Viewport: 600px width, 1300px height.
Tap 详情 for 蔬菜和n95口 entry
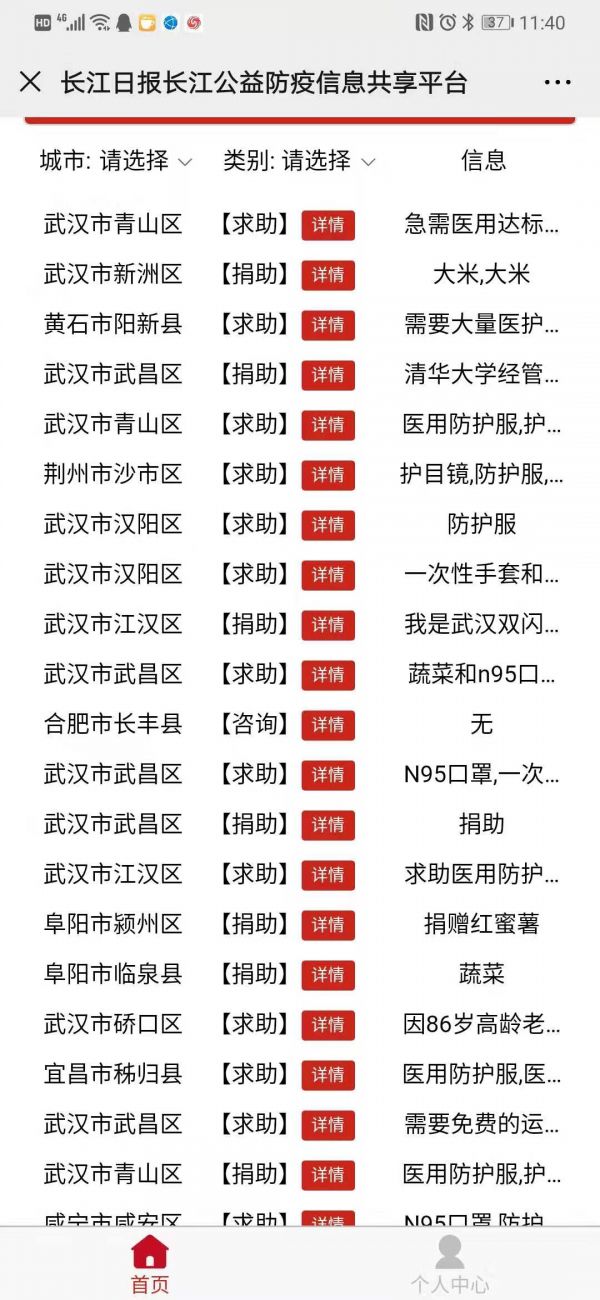pyautogui.click(x=328, y=675)
